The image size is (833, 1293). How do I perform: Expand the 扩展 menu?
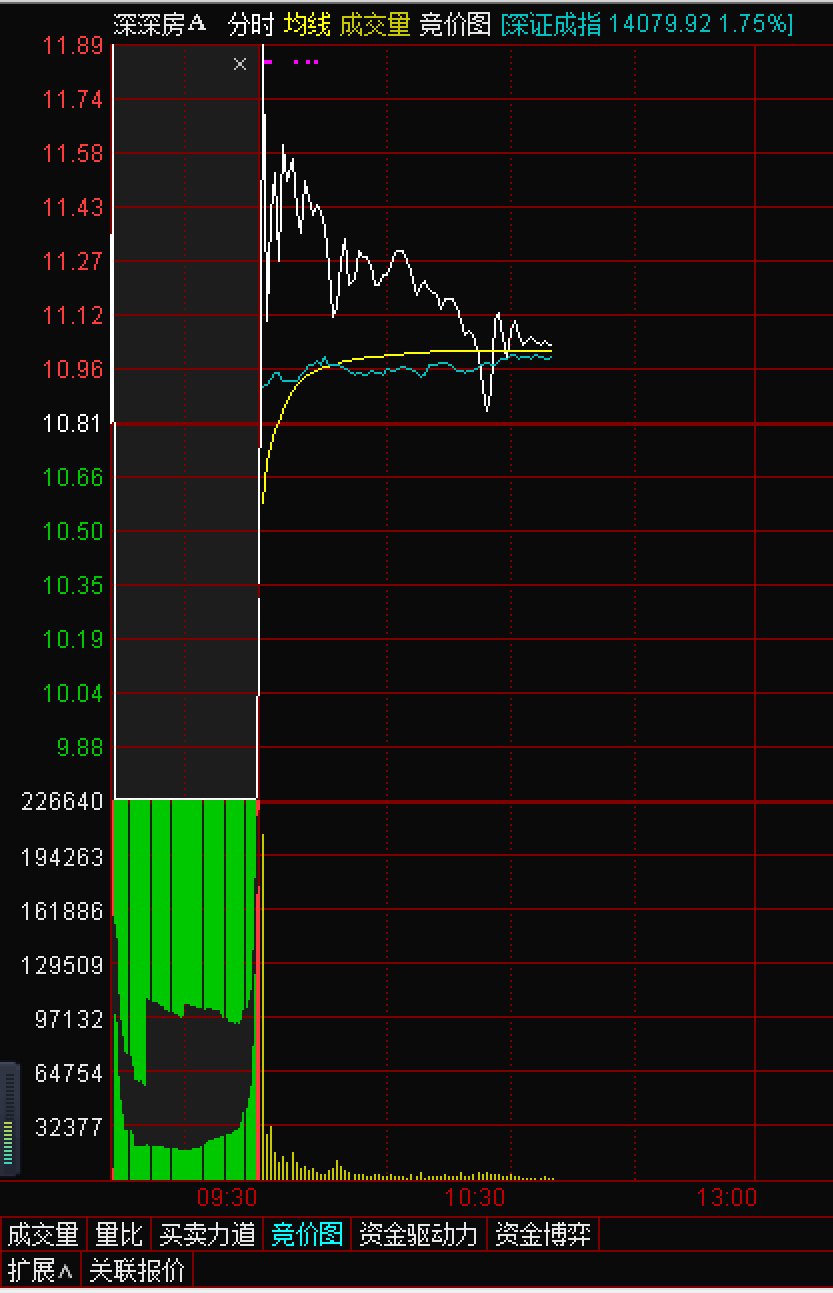[x=41, y=1271]
